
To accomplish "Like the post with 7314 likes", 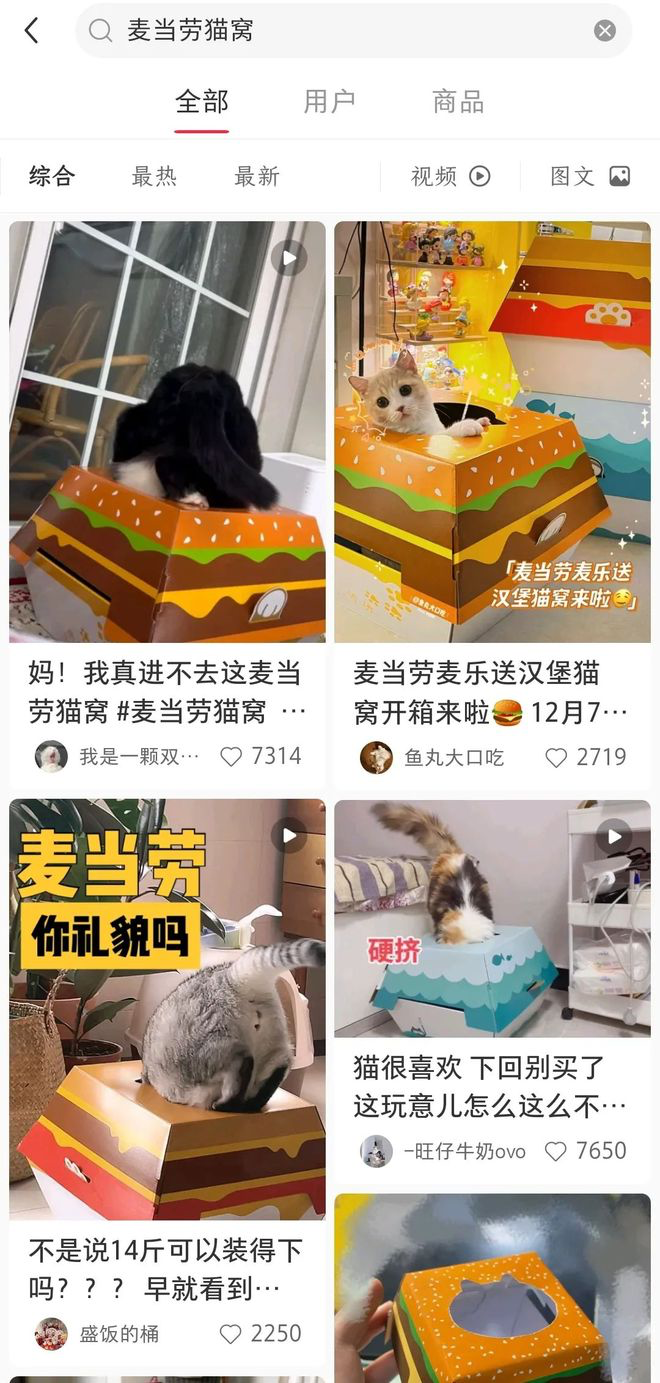I will pyautogui.click(x=231, y=757).
